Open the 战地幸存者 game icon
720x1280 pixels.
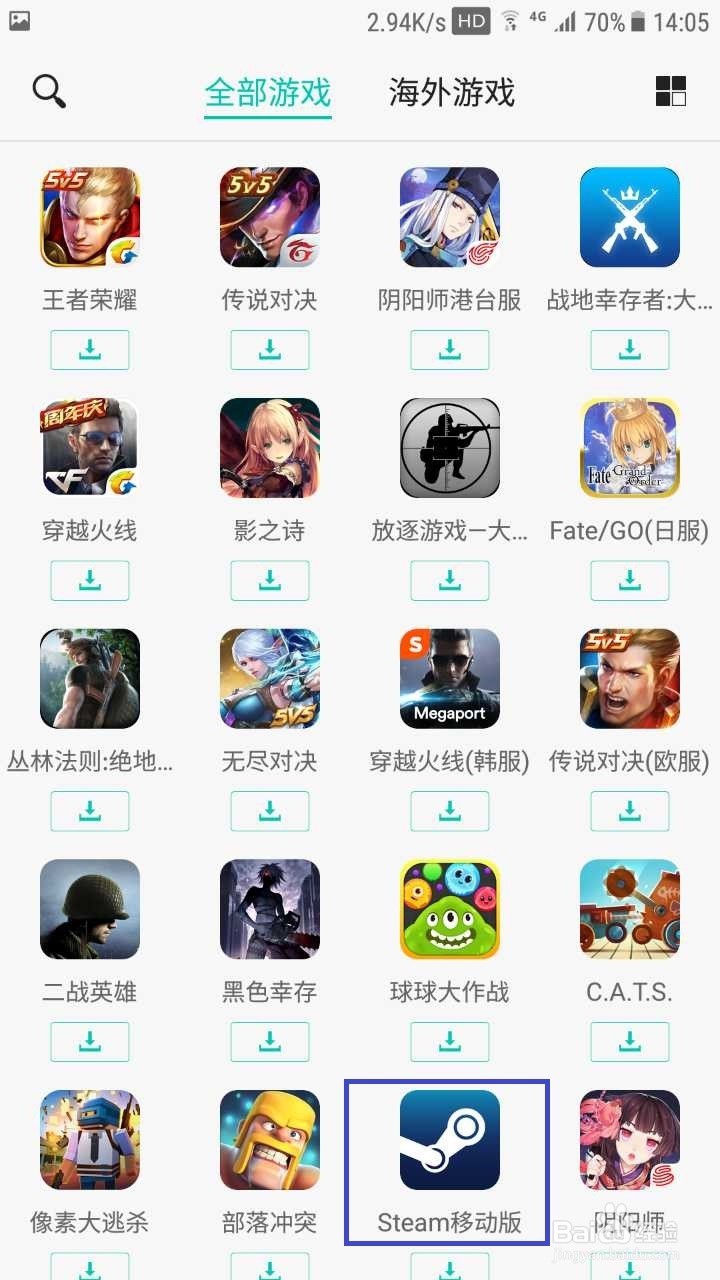[x=630, y=218]
